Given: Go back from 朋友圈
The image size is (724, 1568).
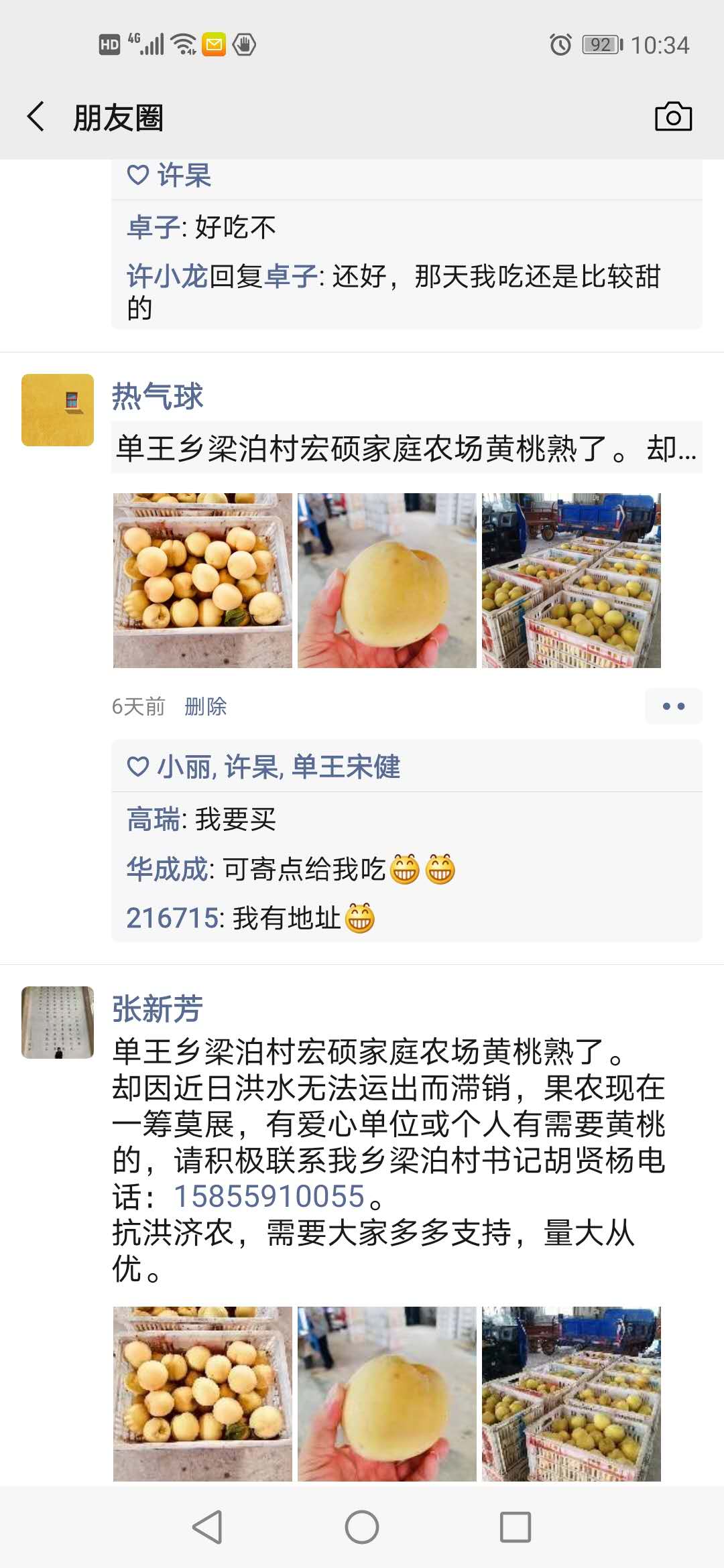Looking at the screenshot, I should [x=36, y=117].
